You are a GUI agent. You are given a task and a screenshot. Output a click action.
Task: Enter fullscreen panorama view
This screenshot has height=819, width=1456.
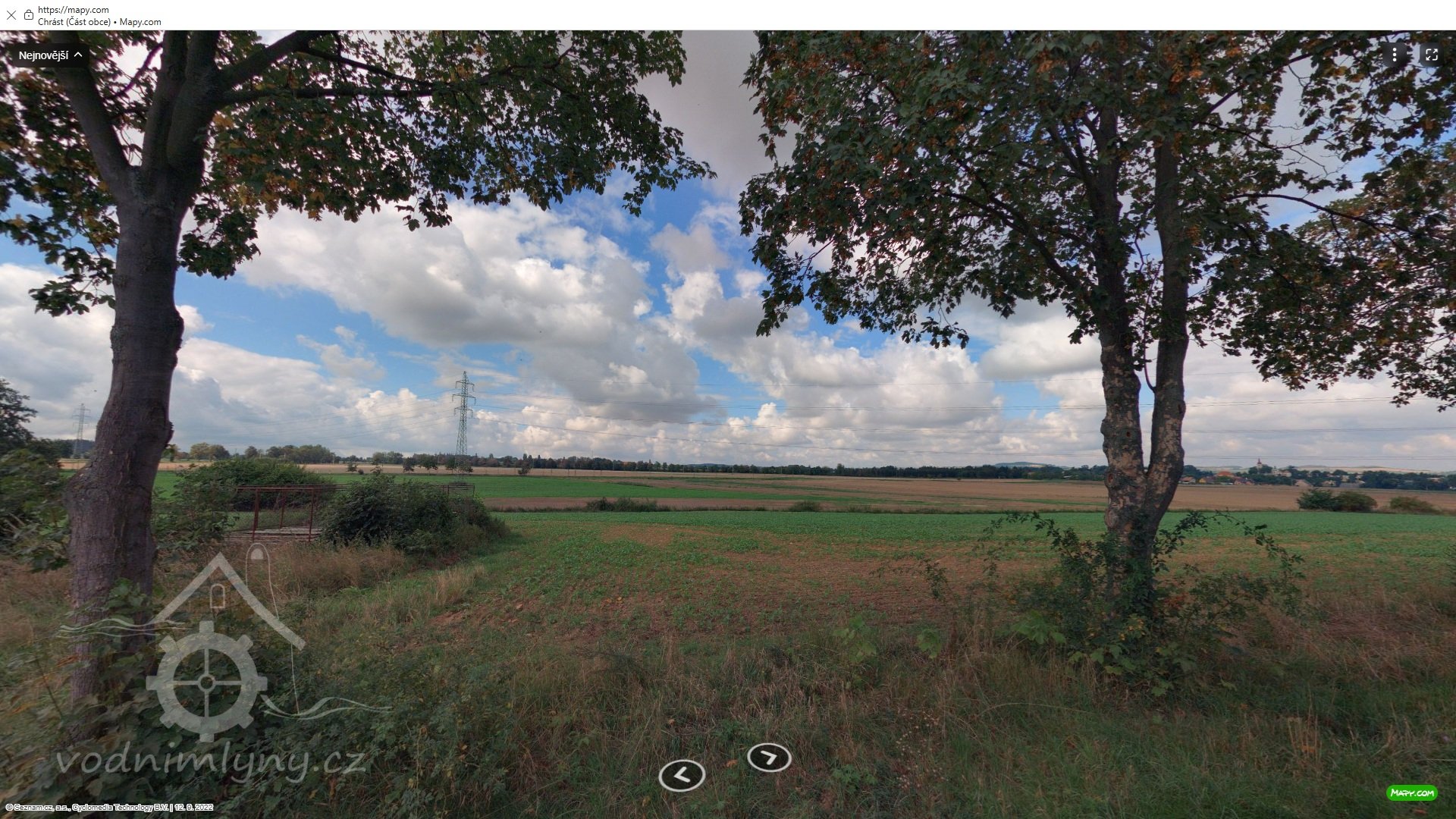(1431, 55)
